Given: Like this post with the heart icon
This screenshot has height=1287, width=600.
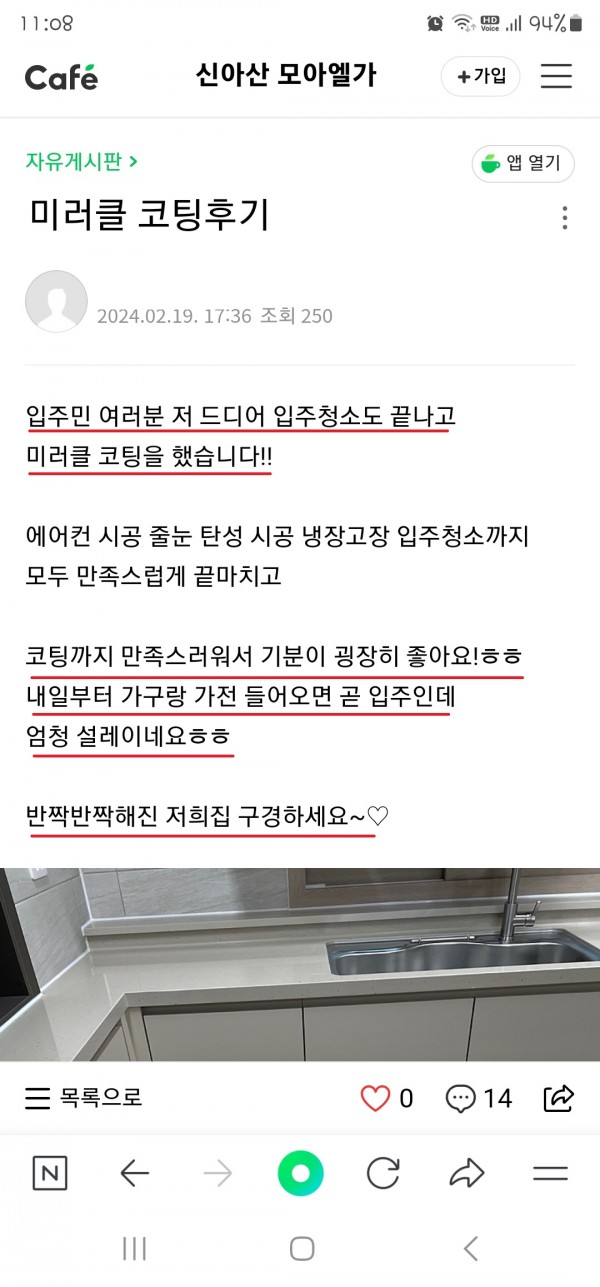Looking at the screenshot, I should click(375, 1098).
